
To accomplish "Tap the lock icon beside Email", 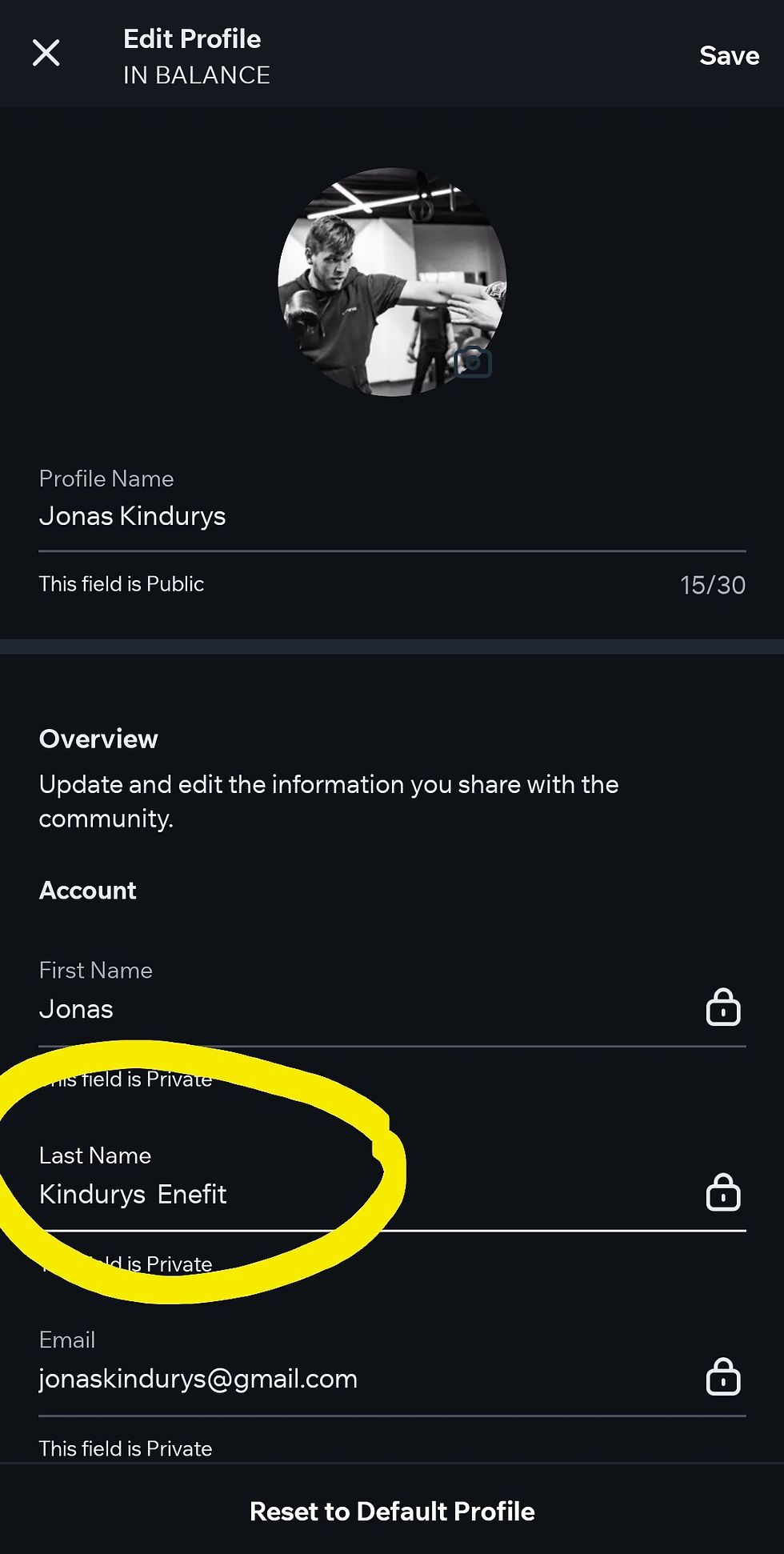I will tap(722, 1377).
